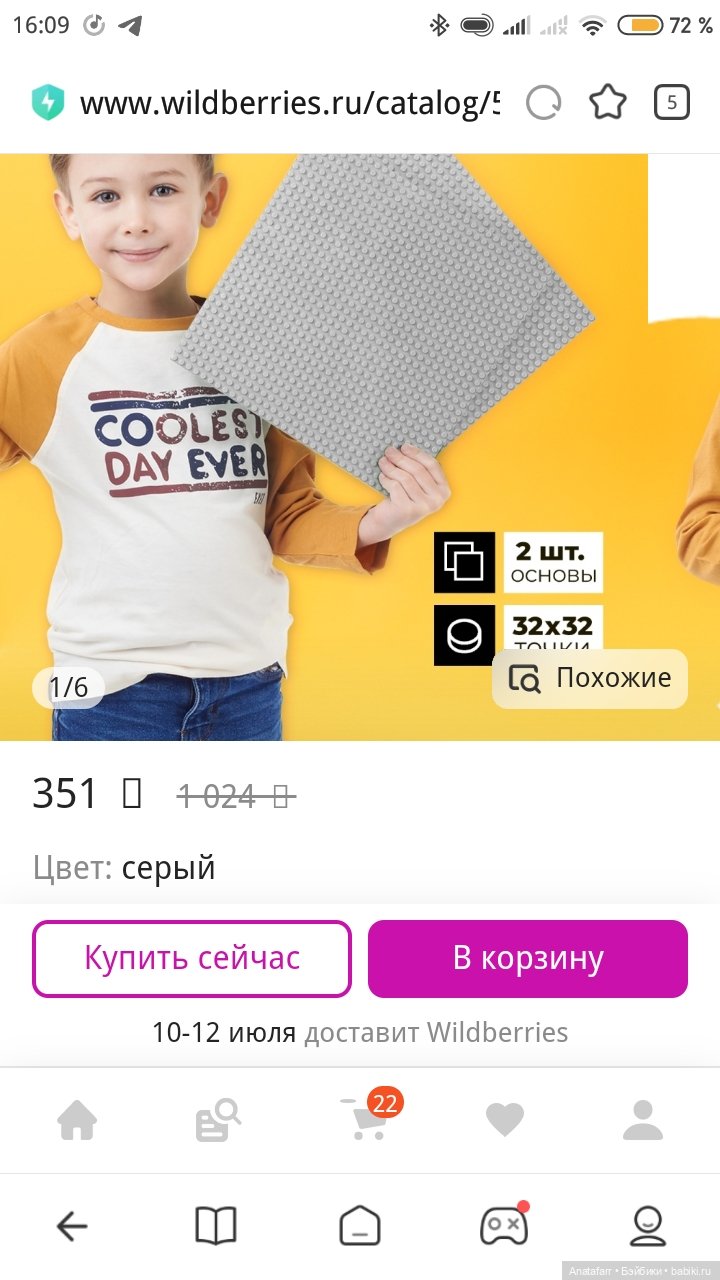The width and height of the screenshot is (720, 1280).
Task: Reload the page with the refresh icon
Action: [544, 103]
